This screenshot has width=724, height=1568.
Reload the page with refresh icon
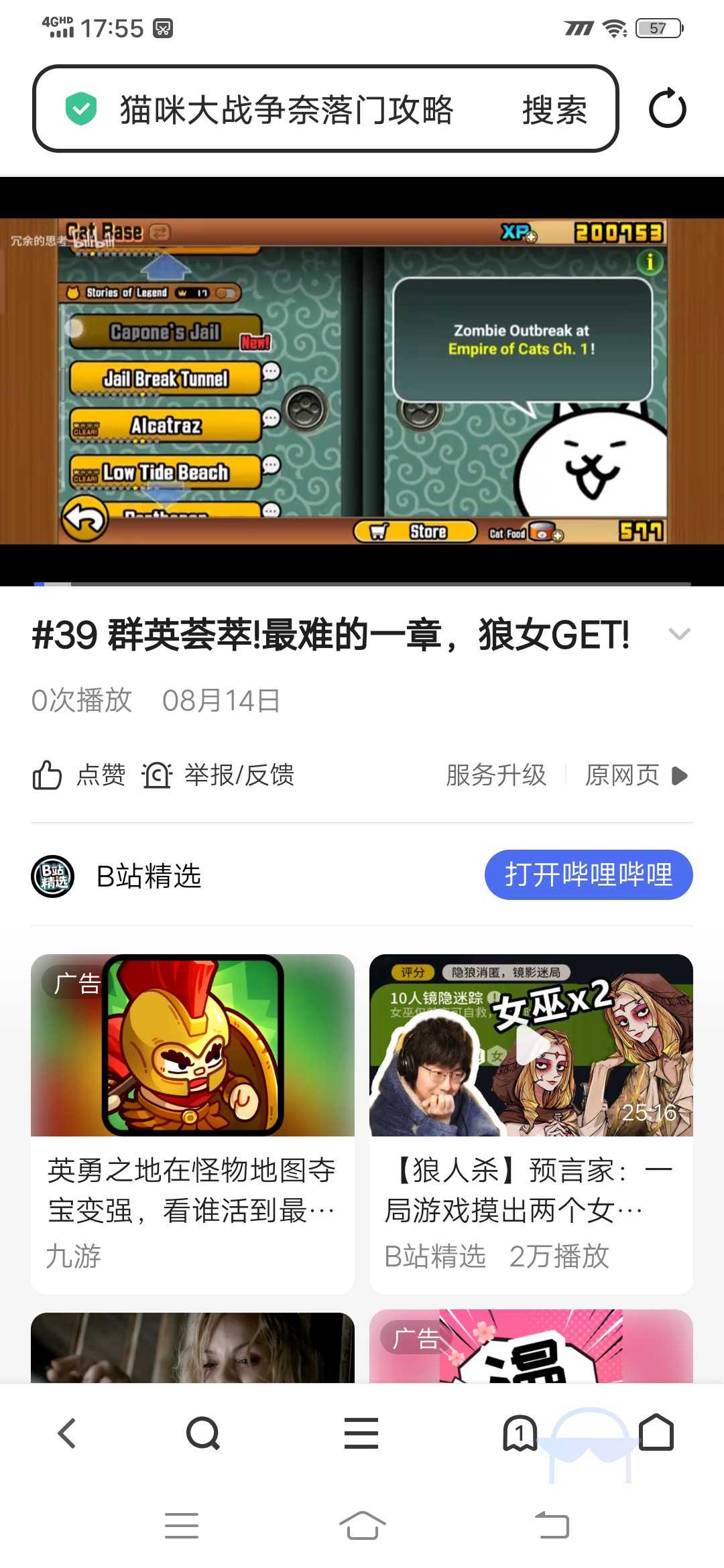coord(667,109)
